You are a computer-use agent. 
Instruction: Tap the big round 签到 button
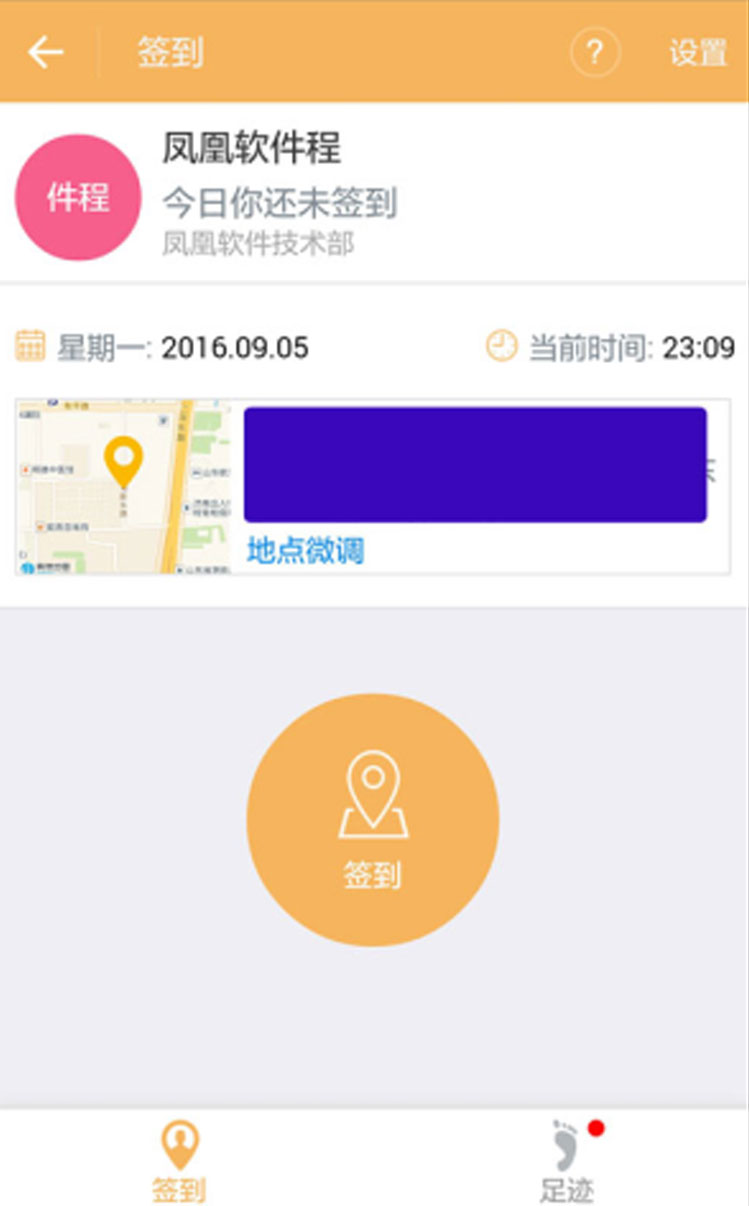(373, 820)
